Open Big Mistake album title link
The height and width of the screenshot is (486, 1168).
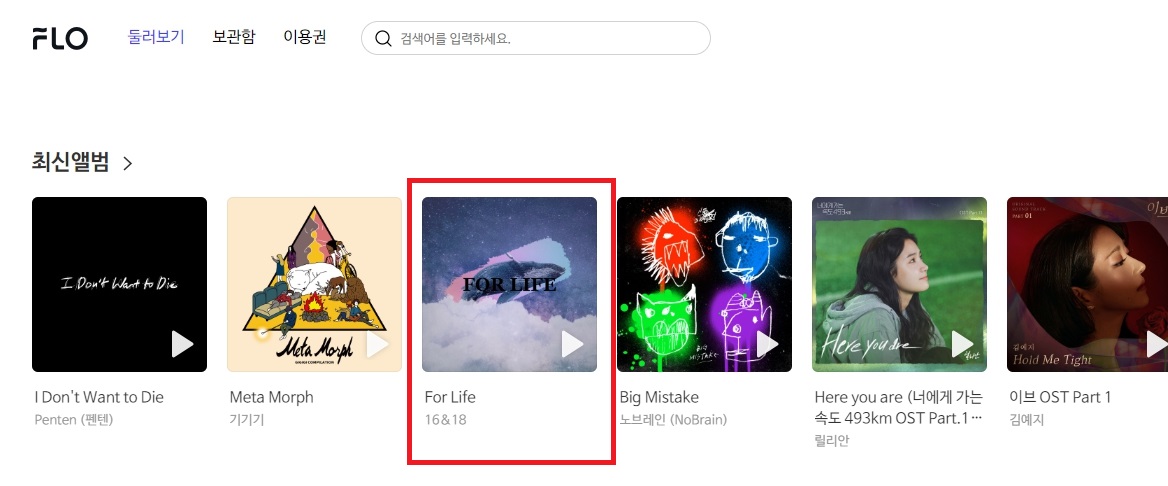pyautogui.click(x=659, y=397)
